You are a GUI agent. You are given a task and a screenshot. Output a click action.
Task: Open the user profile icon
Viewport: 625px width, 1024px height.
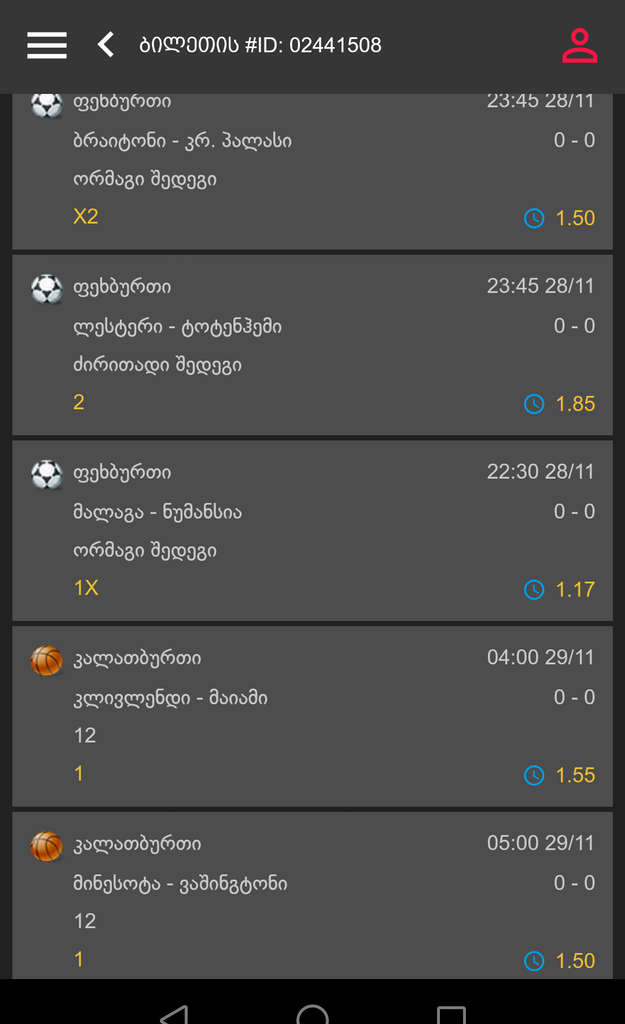[579, 46]
